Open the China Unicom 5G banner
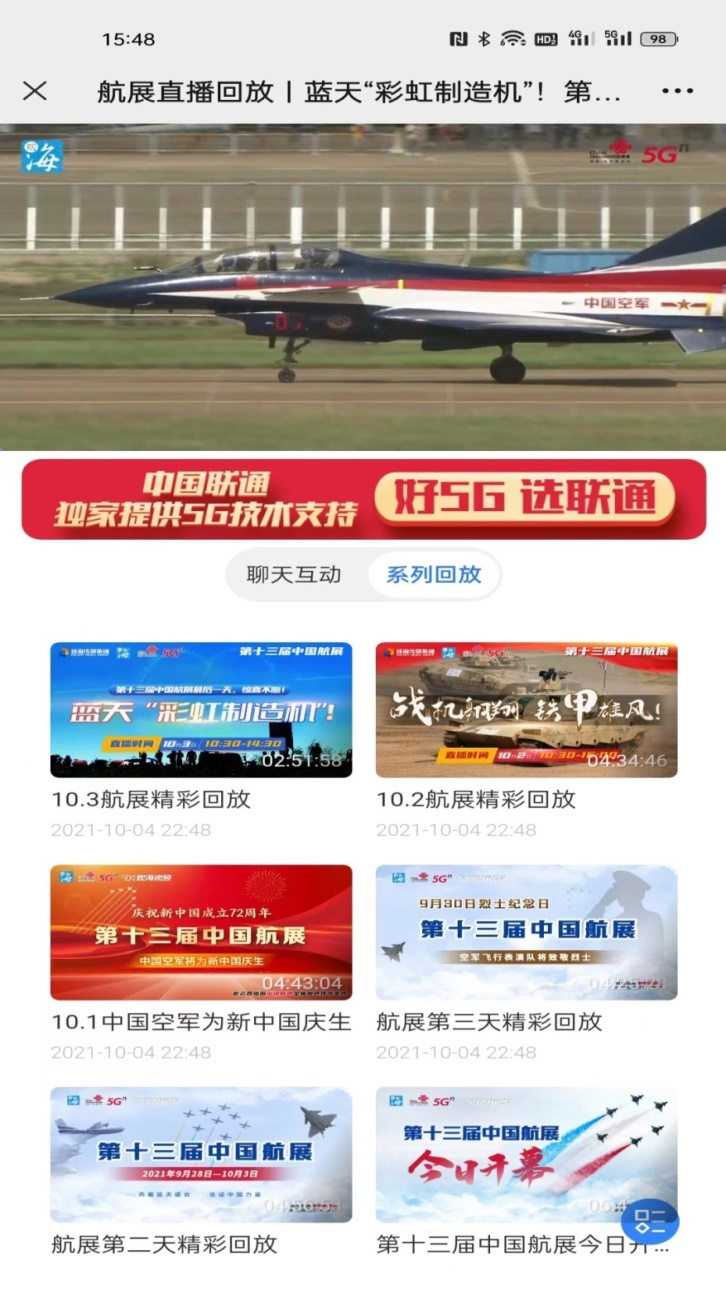 tap(363, 499)
